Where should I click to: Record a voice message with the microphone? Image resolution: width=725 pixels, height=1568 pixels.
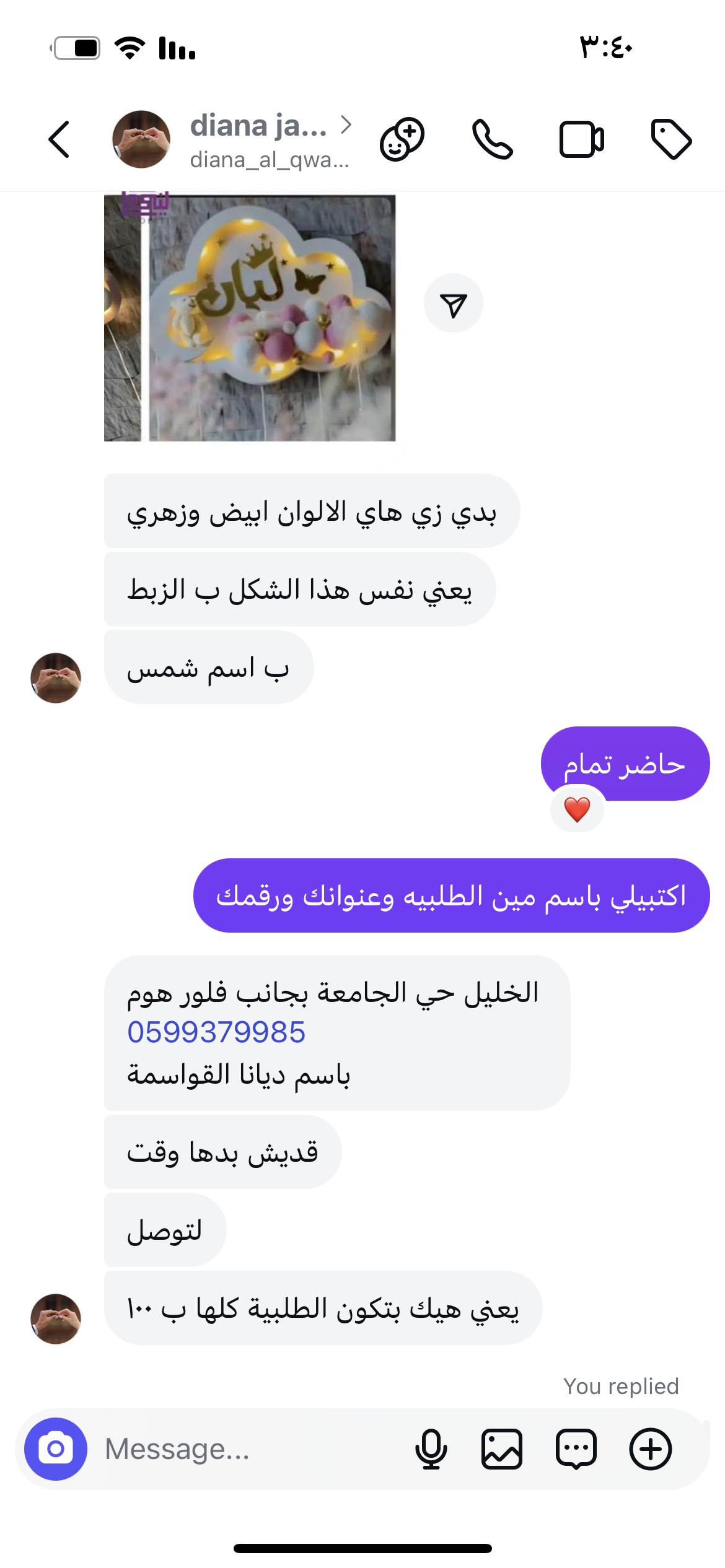[431, 1448]
